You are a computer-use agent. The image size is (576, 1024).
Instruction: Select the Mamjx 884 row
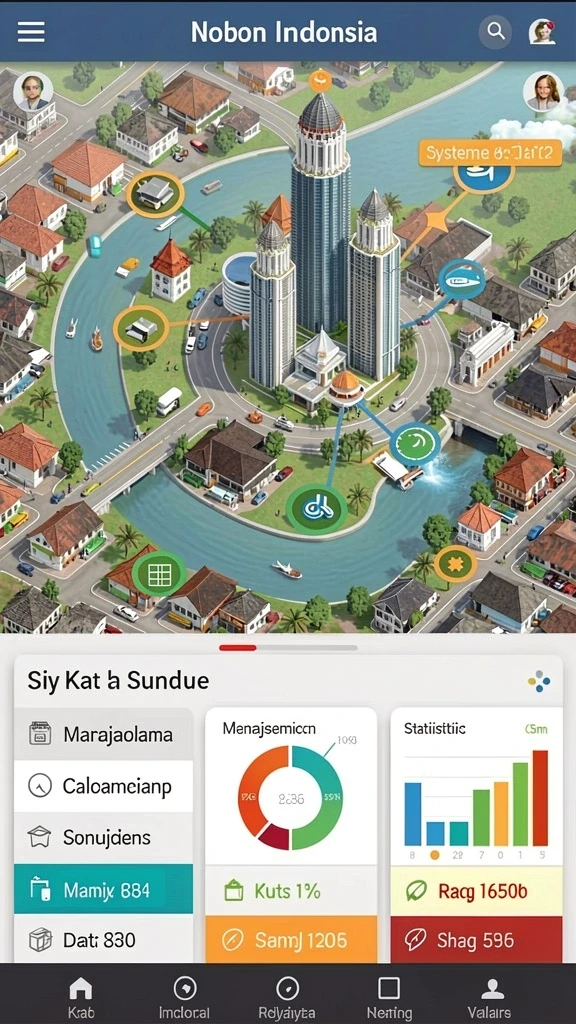[103, 889]
